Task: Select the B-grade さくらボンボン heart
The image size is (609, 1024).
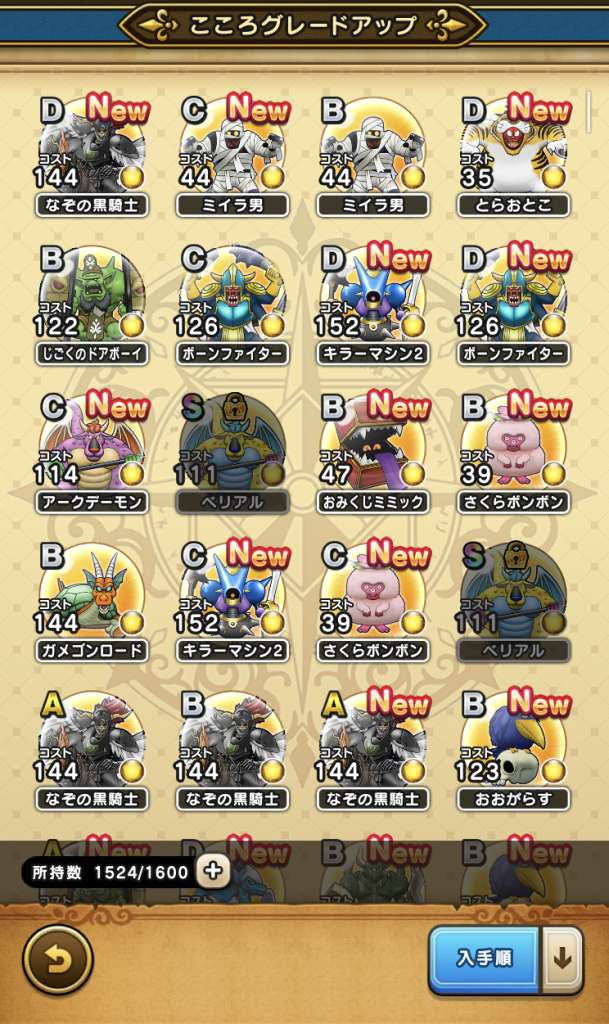Action: pos(513,449)
